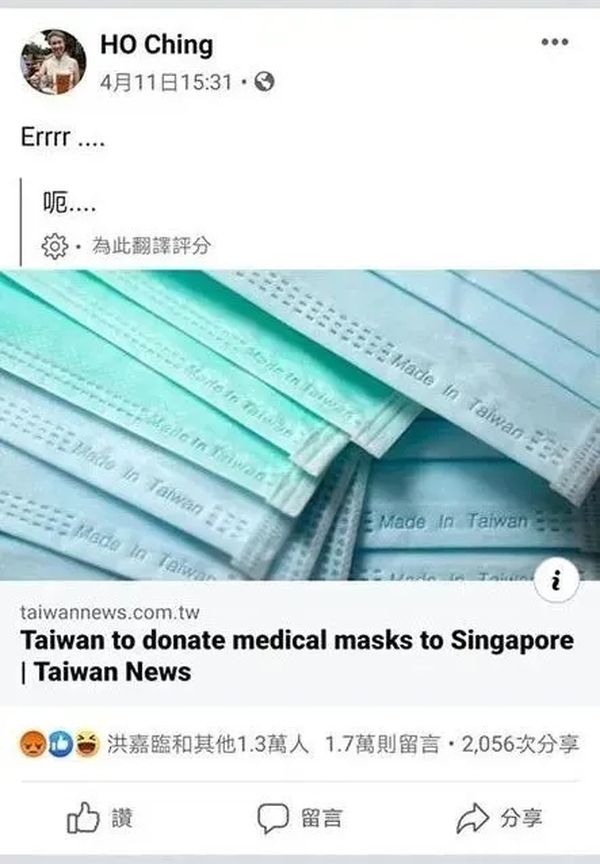The width and height of the screenshot is (600, 864).
Task: Open the HO Ching profile name
Action: click(x=156, y=45)
